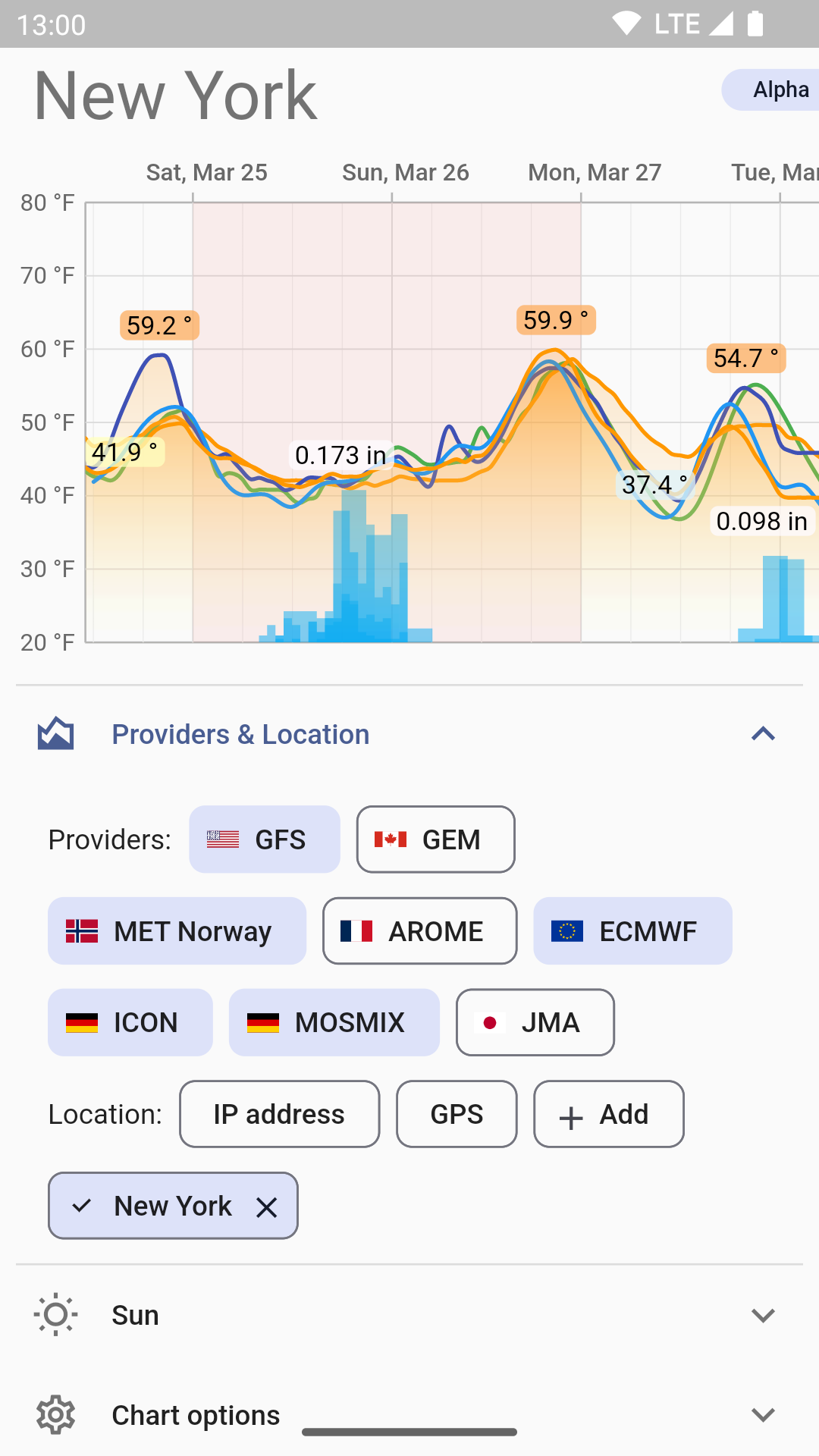The height and width of the screenshot is (1456, 819).
Task: Use GPS for location
Action: (457, 1114)
